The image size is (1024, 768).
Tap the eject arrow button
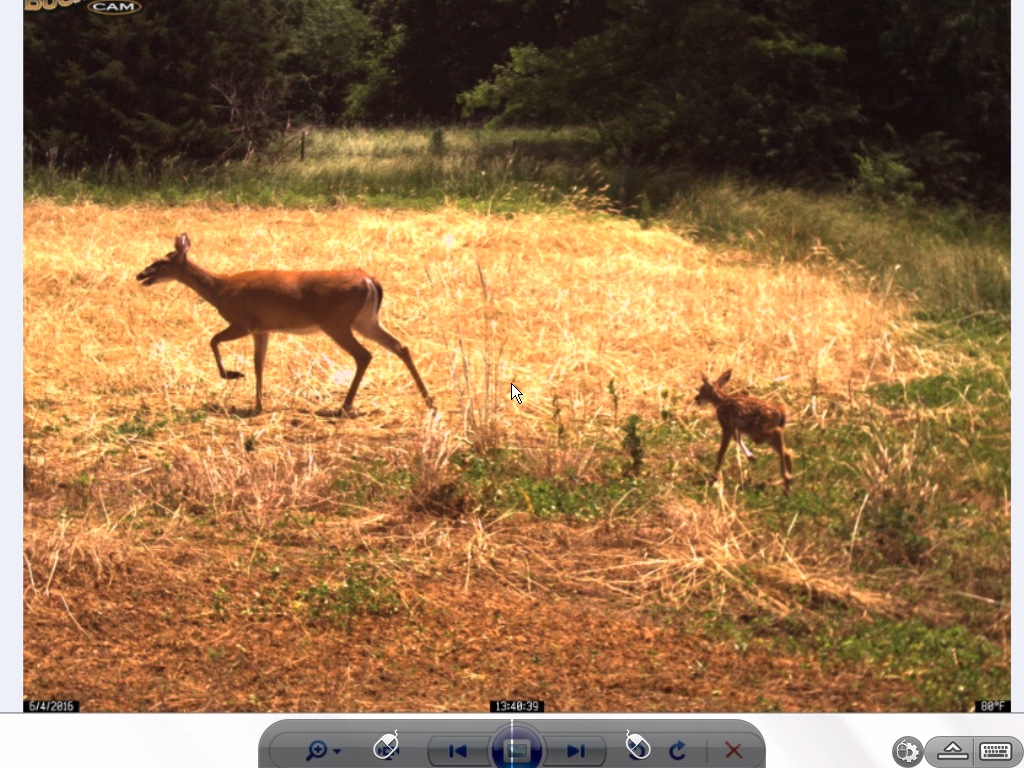pos(951,751)
